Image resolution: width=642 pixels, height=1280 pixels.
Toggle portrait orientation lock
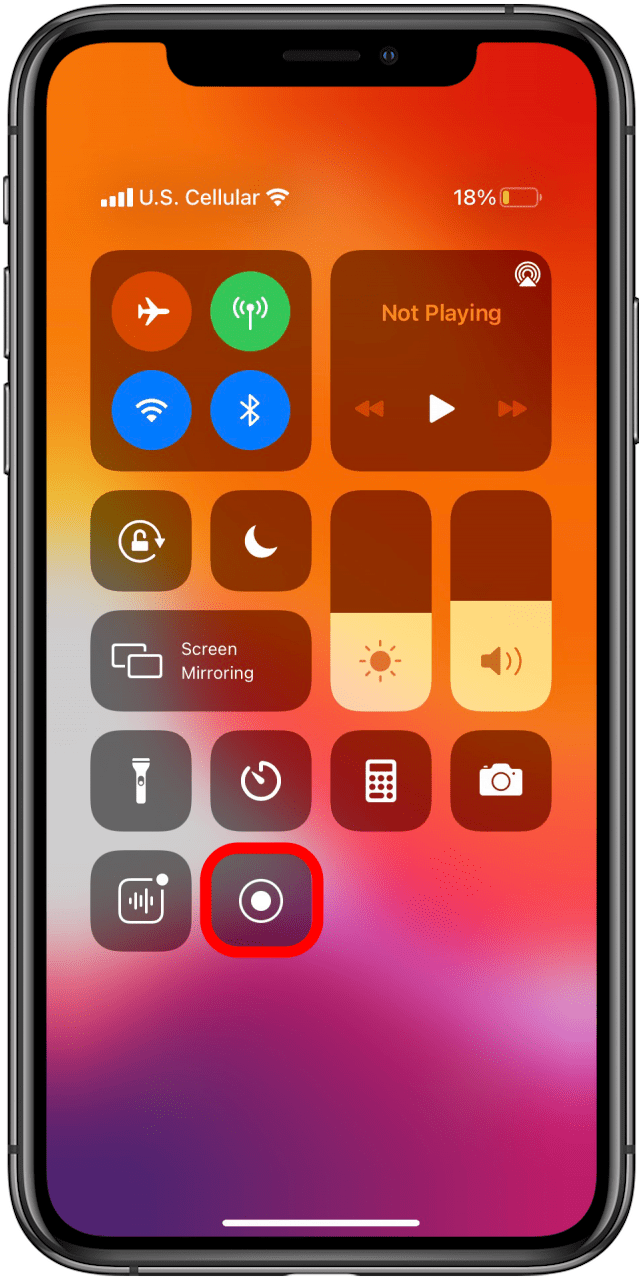click(141, 541)
